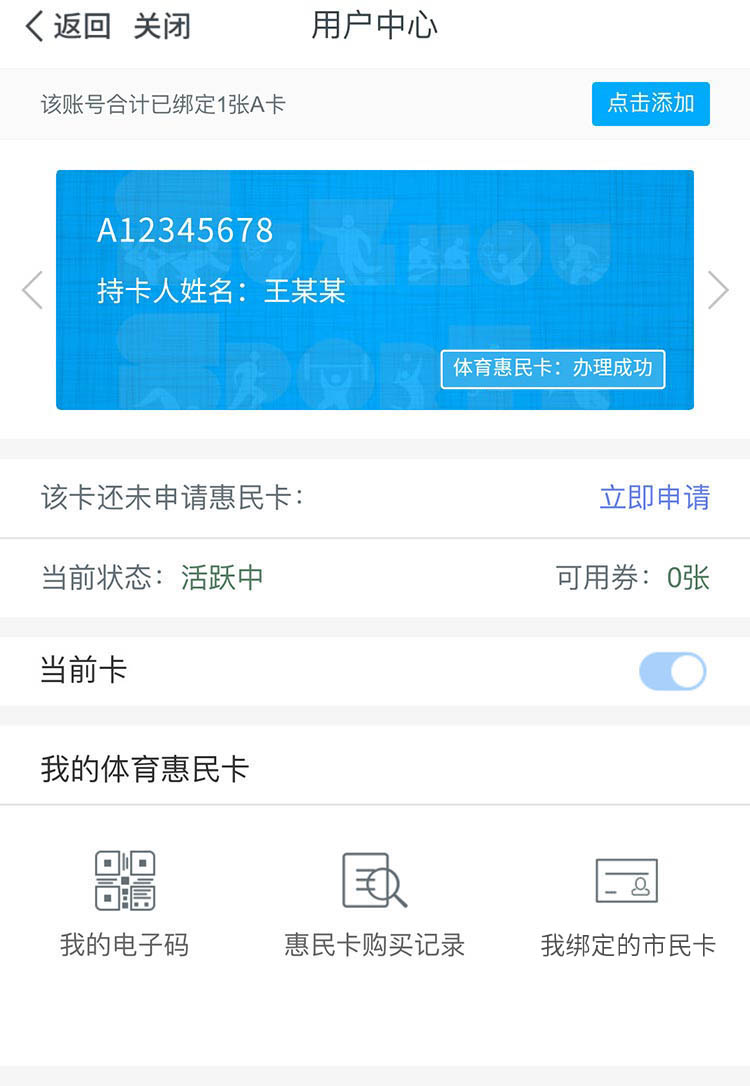Go back via 返回 arrow

pyautogui.click(x=67, y=26)
